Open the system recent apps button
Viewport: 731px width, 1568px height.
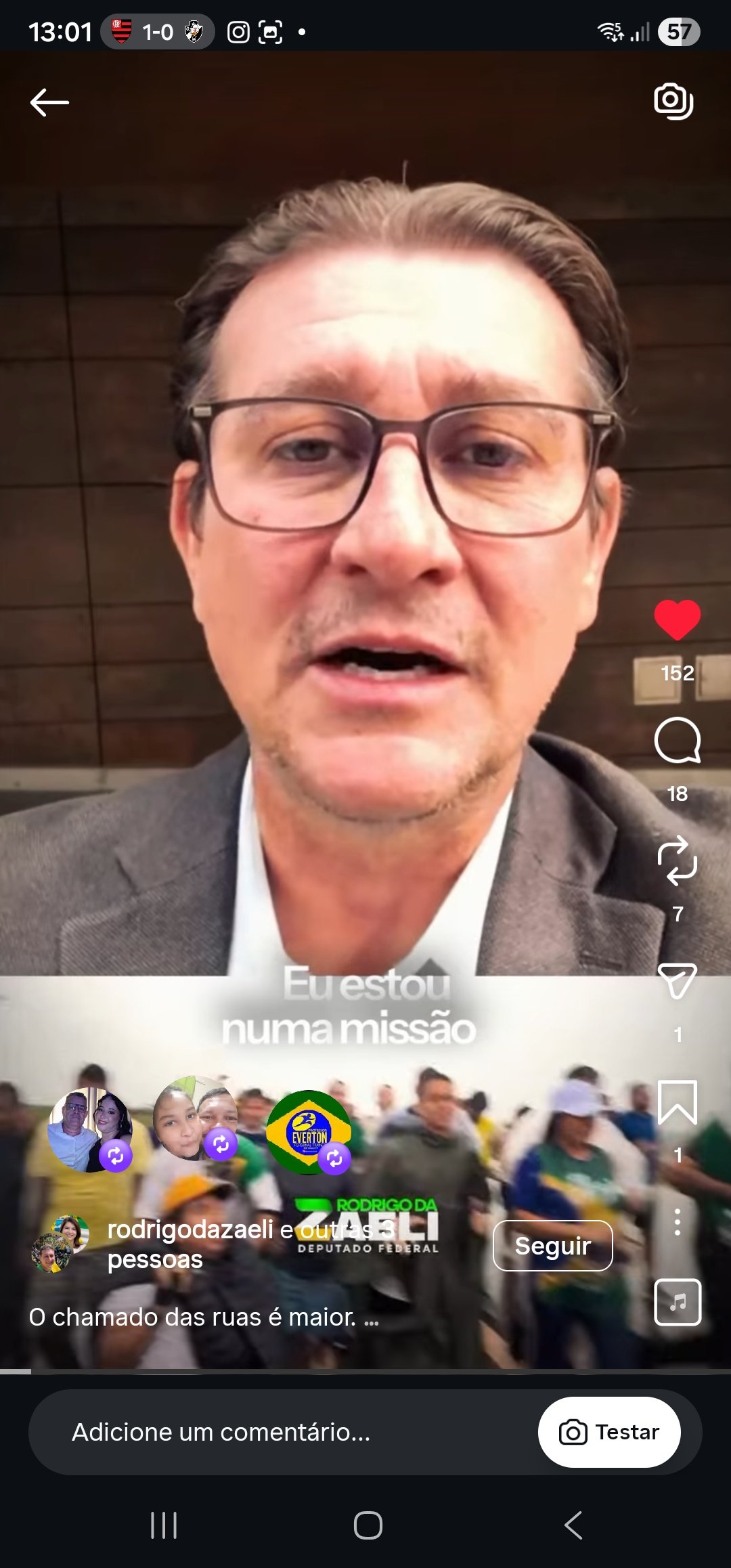pos(164,1525)
